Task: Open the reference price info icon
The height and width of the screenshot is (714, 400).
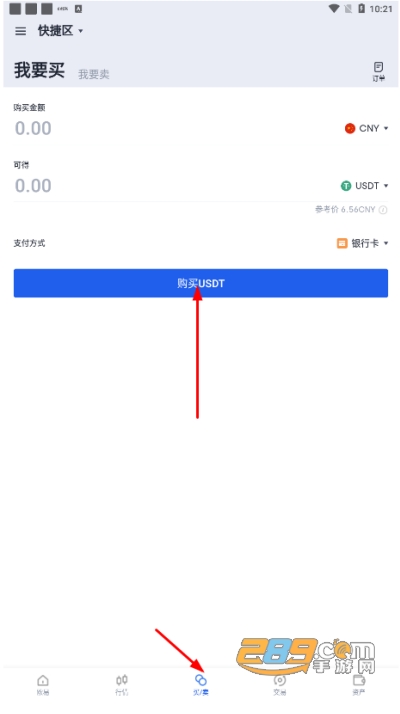Action: [383, 210]
